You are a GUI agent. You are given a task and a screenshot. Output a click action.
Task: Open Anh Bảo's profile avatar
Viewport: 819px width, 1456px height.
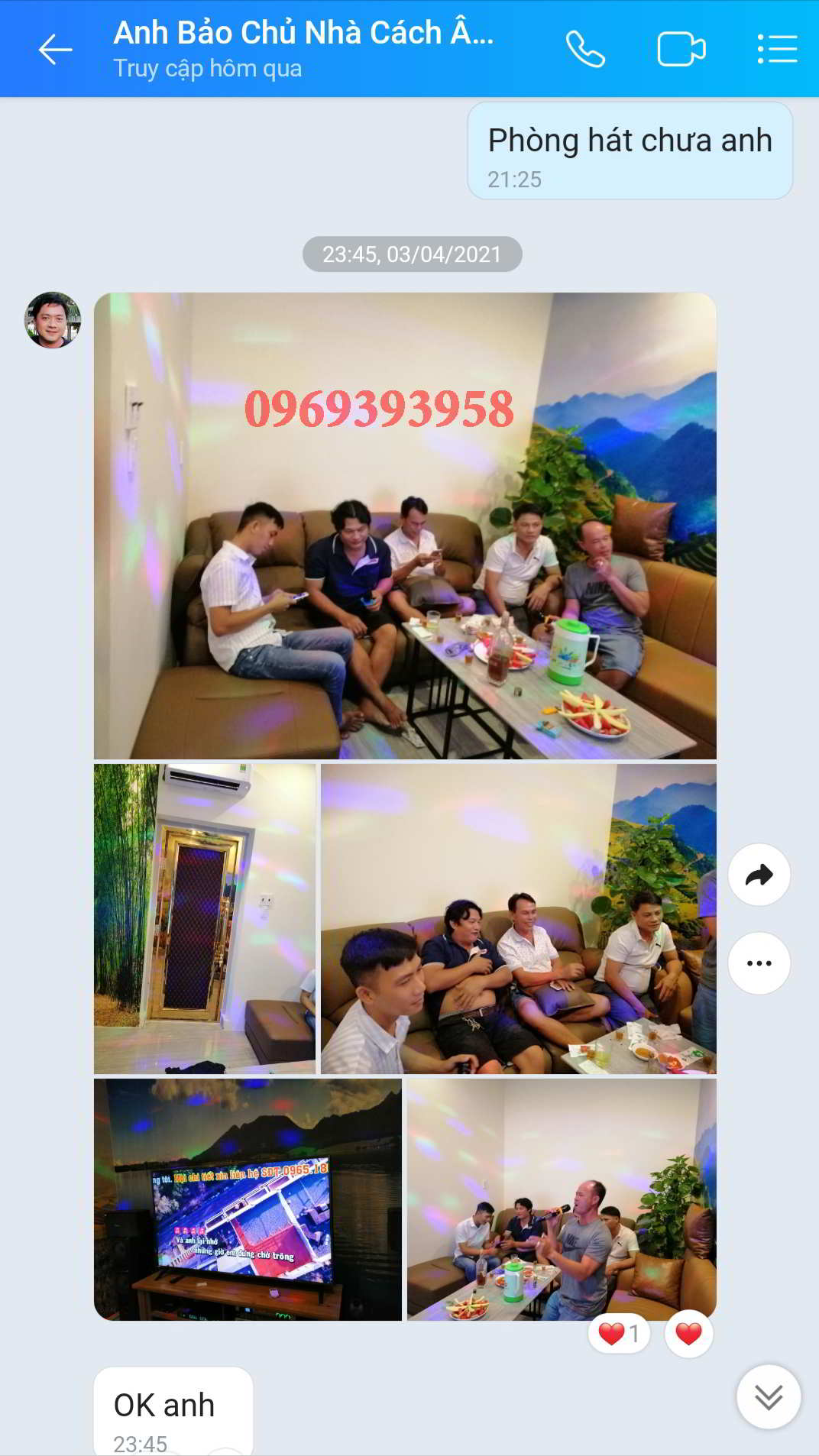(x=53, y=320)
